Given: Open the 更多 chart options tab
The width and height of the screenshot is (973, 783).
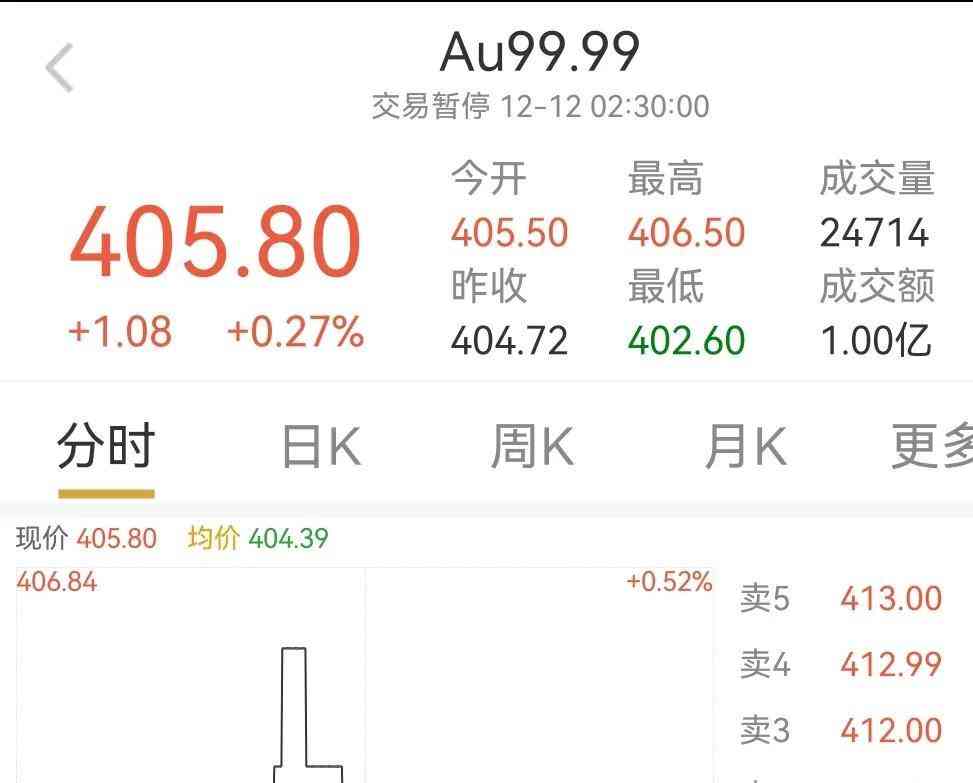Looking at the screenshot, I should [930, 447].
